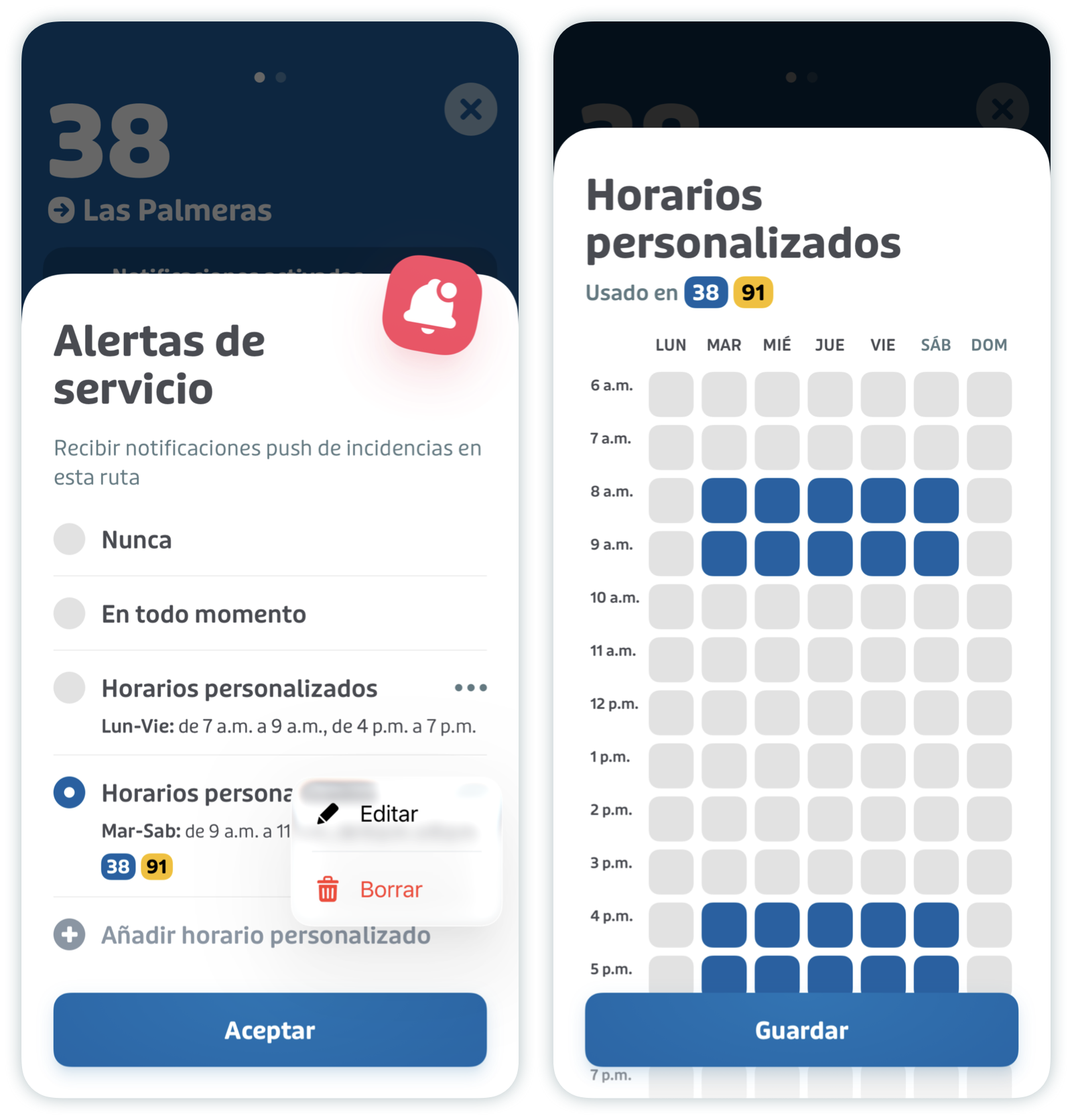Select the JUE 10 a.m. cell

pos(829,607)
